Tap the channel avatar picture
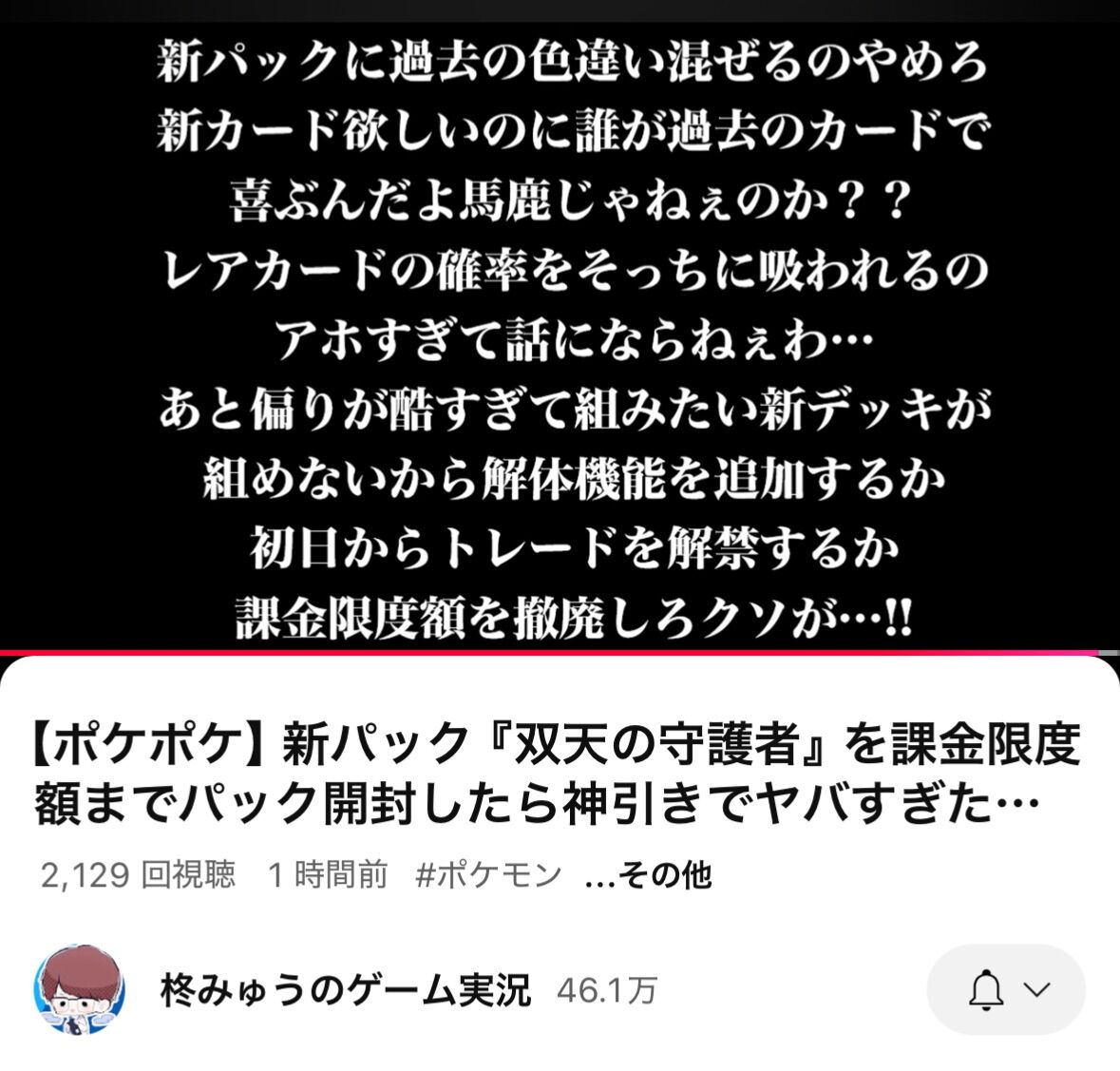 click(x=79, y=990)
